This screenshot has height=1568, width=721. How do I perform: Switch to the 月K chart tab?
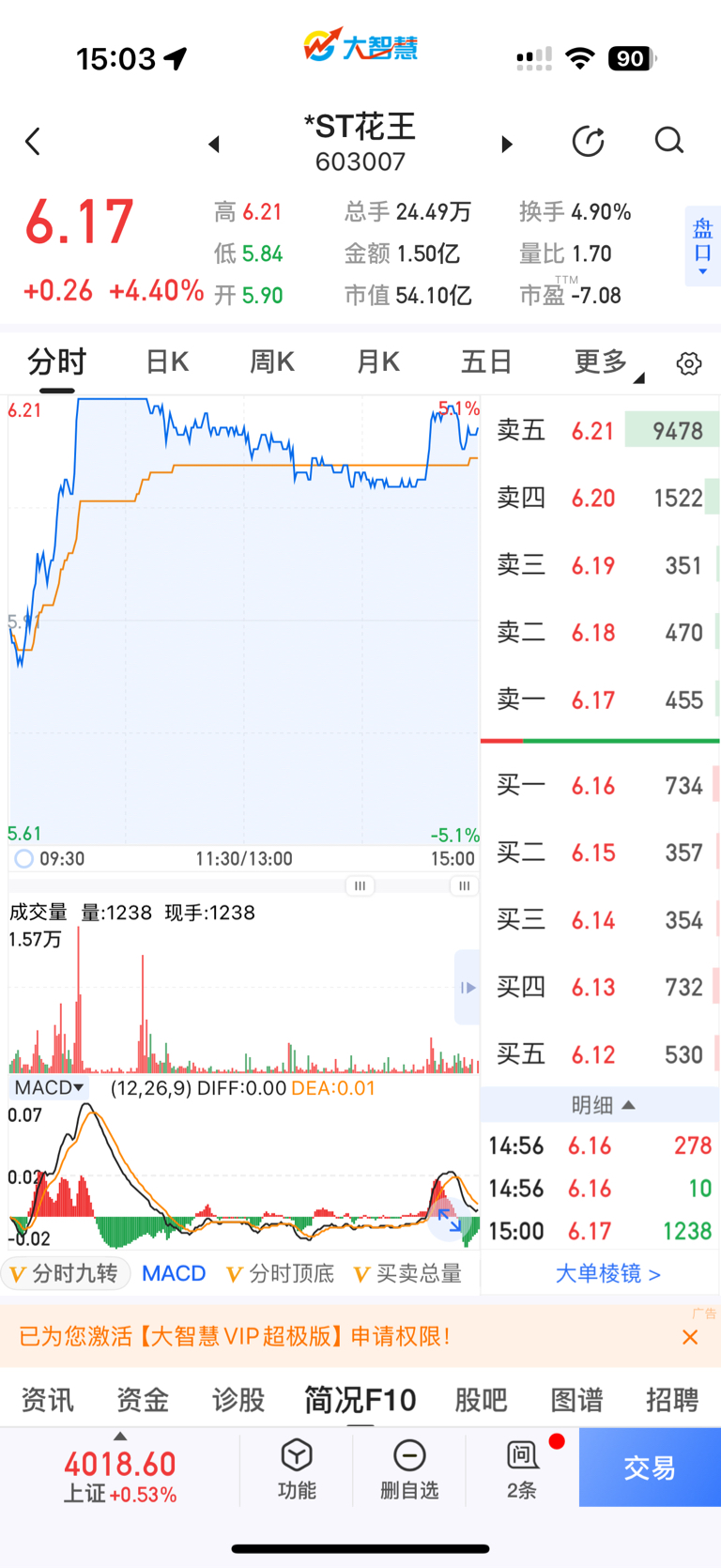(x=378, y=361)
